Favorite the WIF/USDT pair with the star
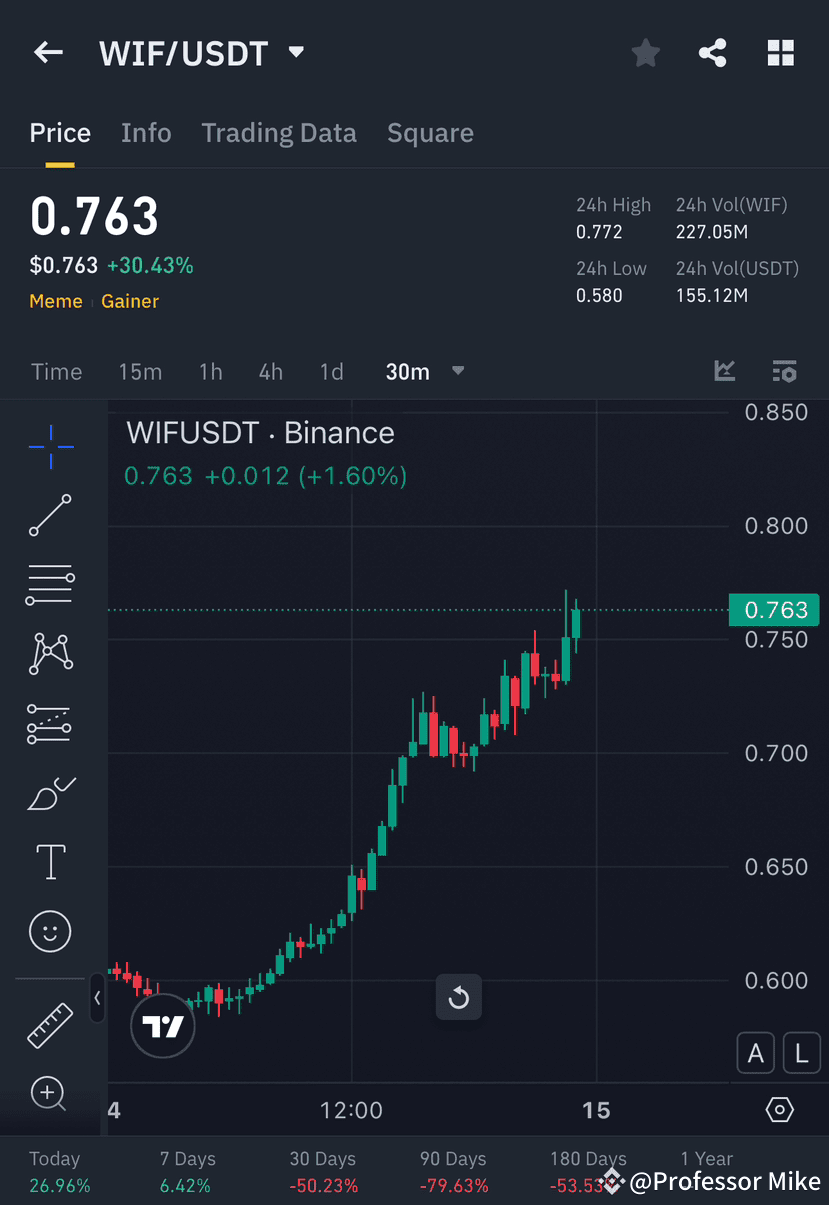This screenshot has height=1205, width=829. point(645,53)
